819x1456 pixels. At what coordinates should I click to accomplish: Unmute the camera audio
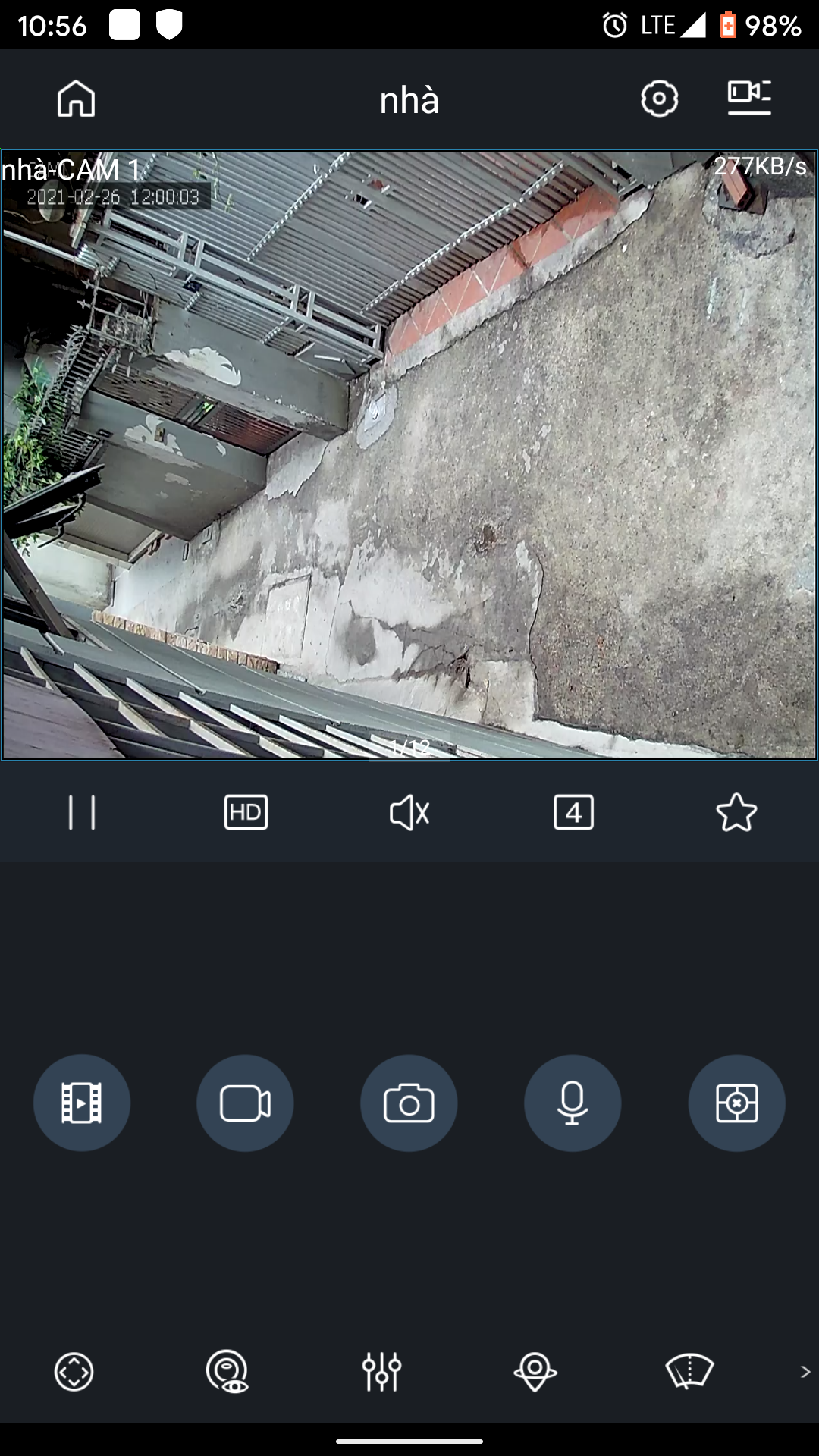[409, 813]
